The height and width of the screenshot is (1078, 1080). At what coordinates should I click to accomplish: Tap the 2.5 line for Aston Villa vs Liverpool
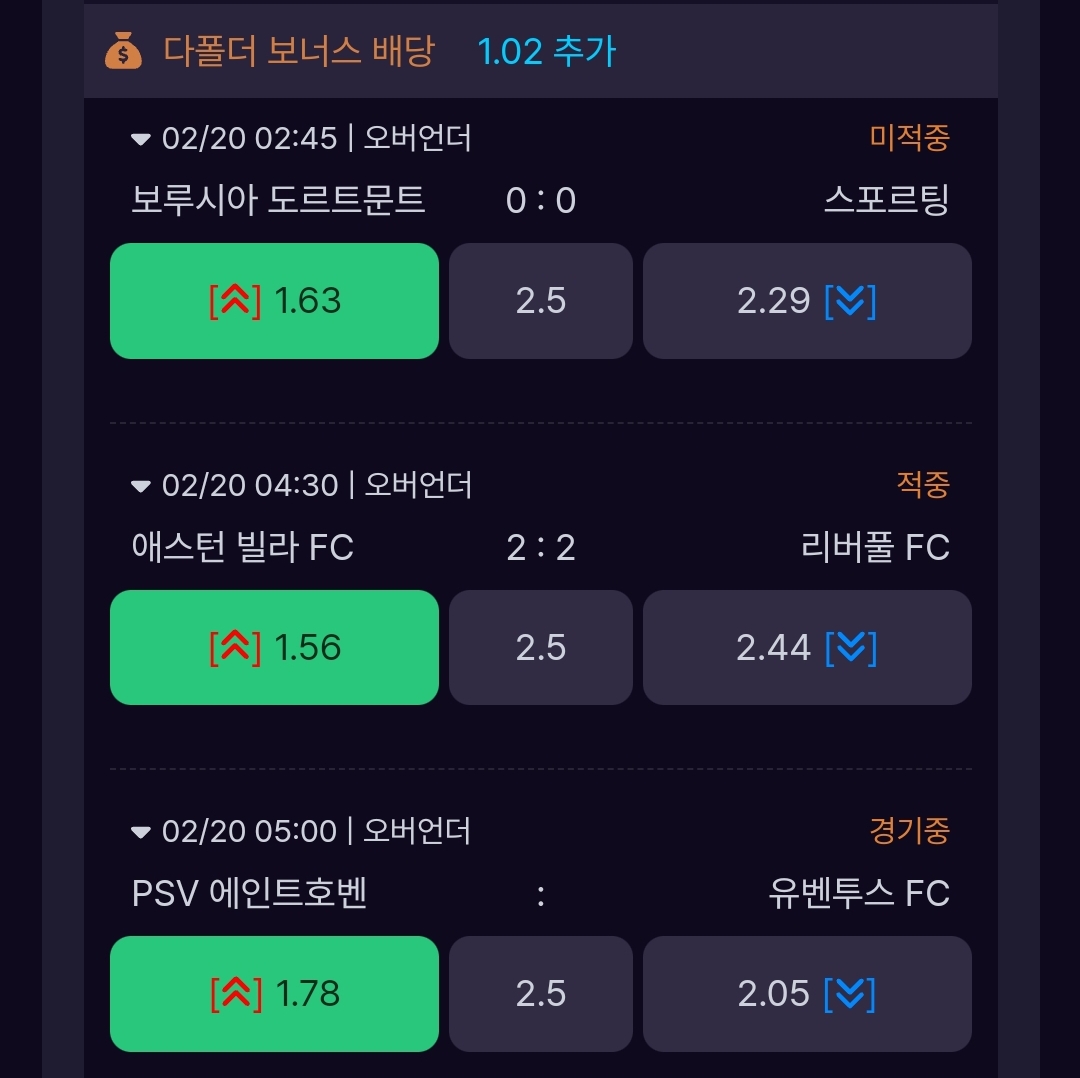tap(541, 648)
